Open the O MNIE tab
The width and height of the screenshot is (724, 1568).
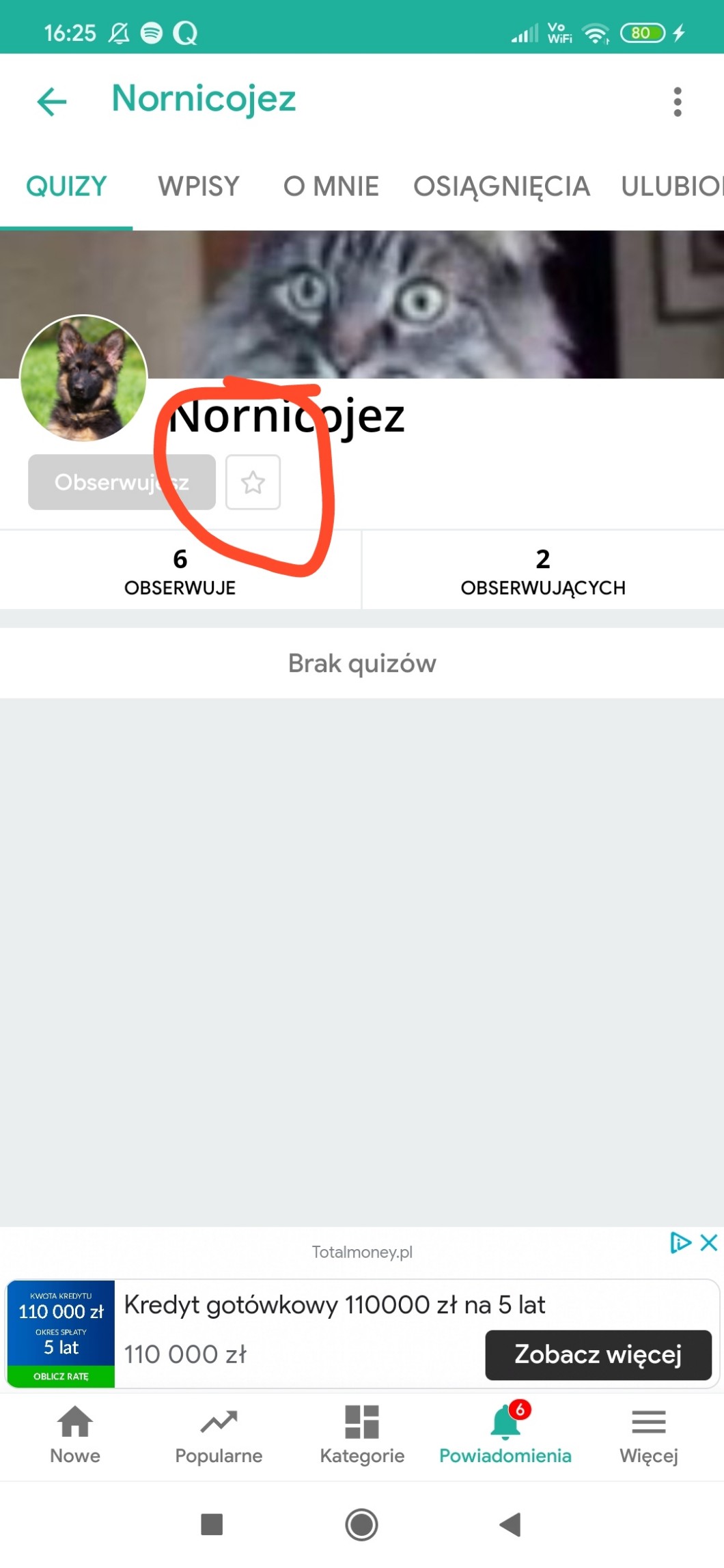click(x=331, y=186)
